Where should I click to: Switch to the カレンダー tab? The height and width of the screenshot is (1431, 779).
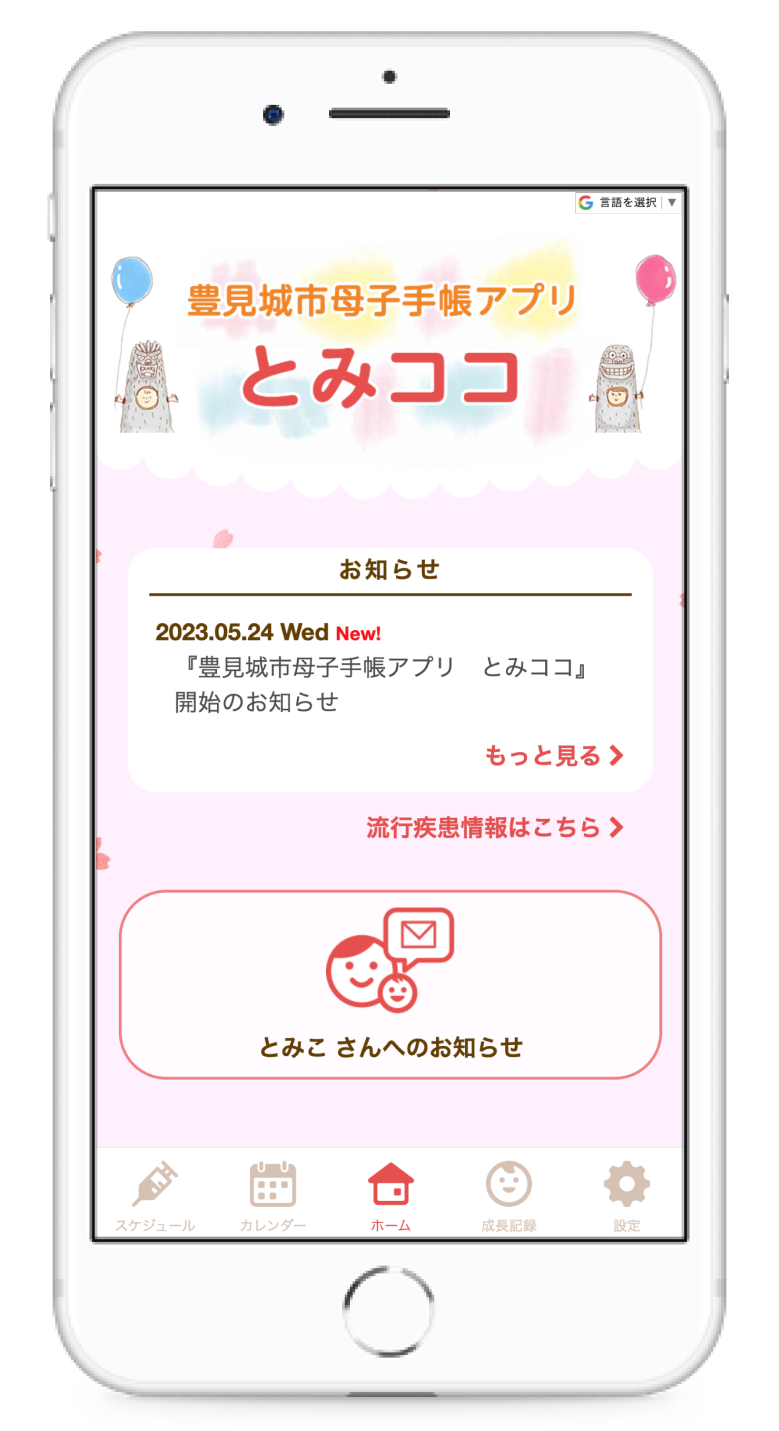click(272, 1196)
